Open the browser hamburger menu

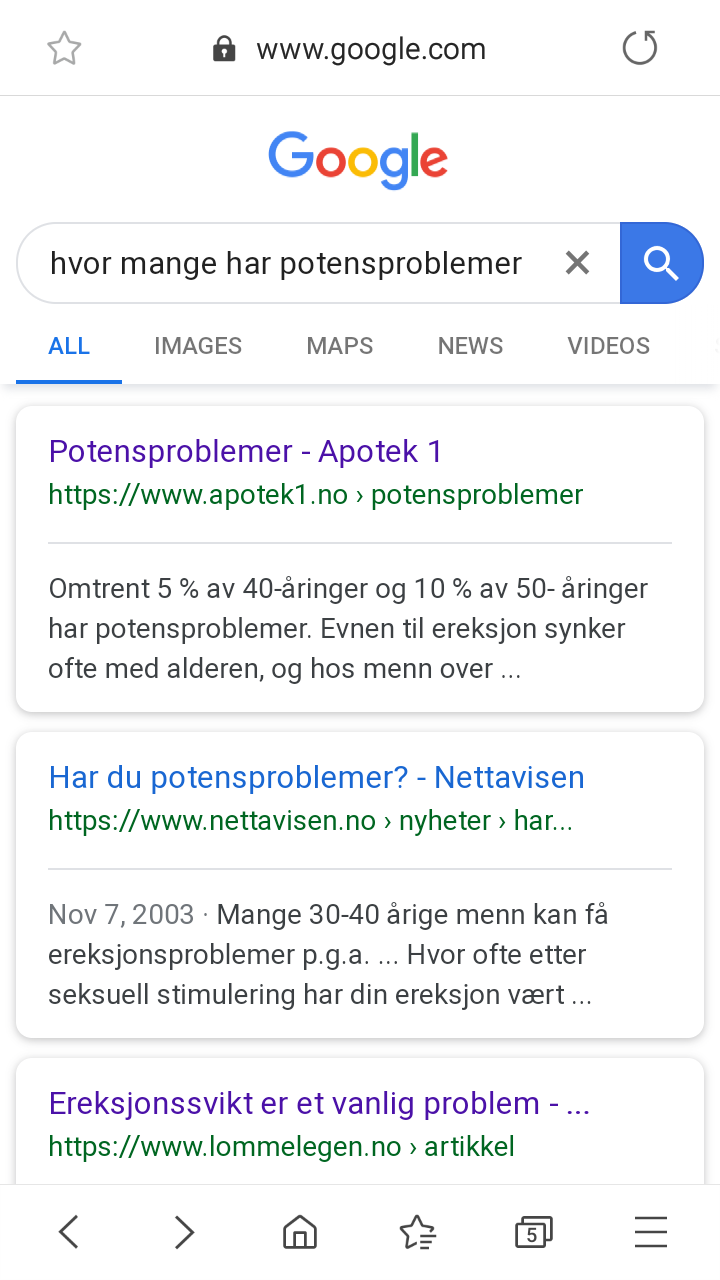pyautogui.click(x=650, y=1232)
